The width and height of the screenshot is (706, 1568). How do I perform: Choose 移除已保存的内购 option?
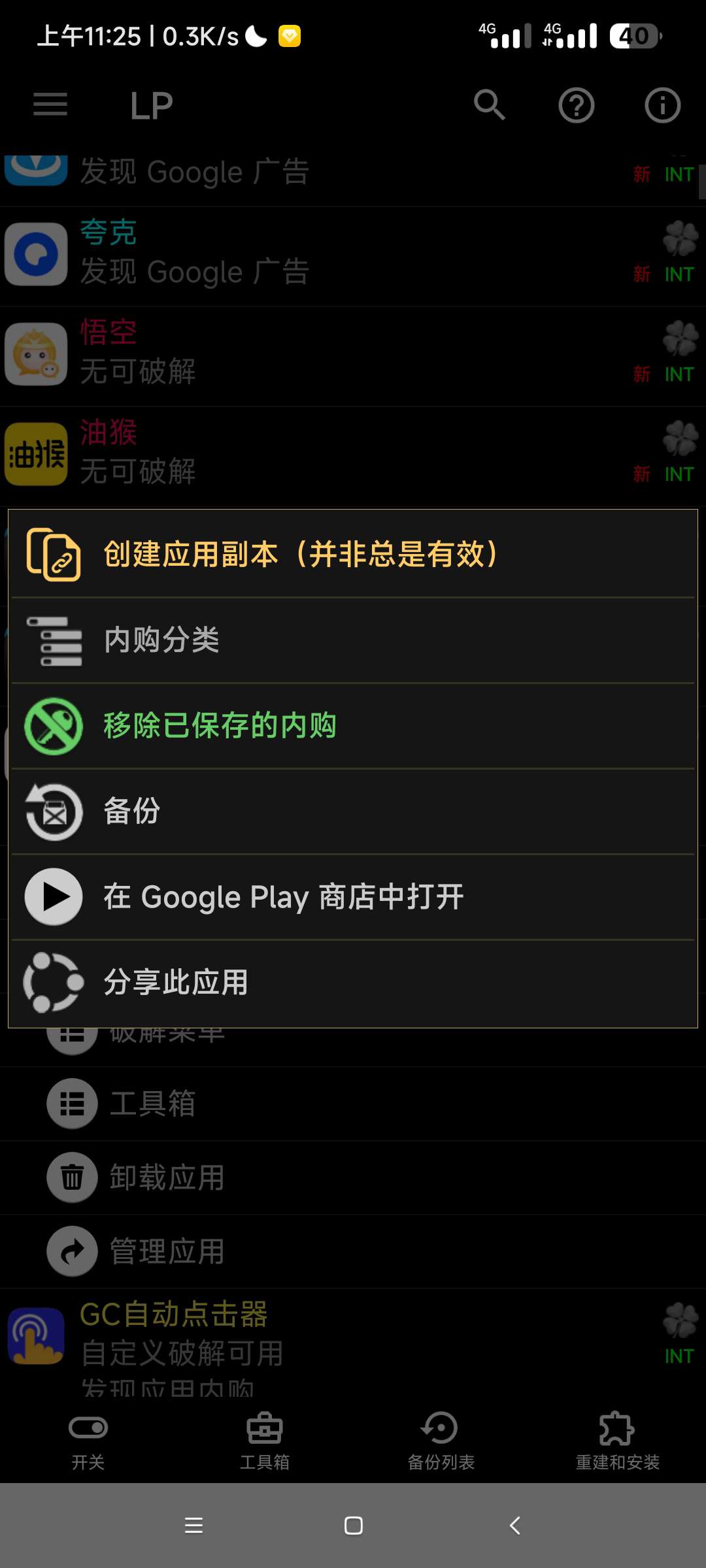click(353, 726)
